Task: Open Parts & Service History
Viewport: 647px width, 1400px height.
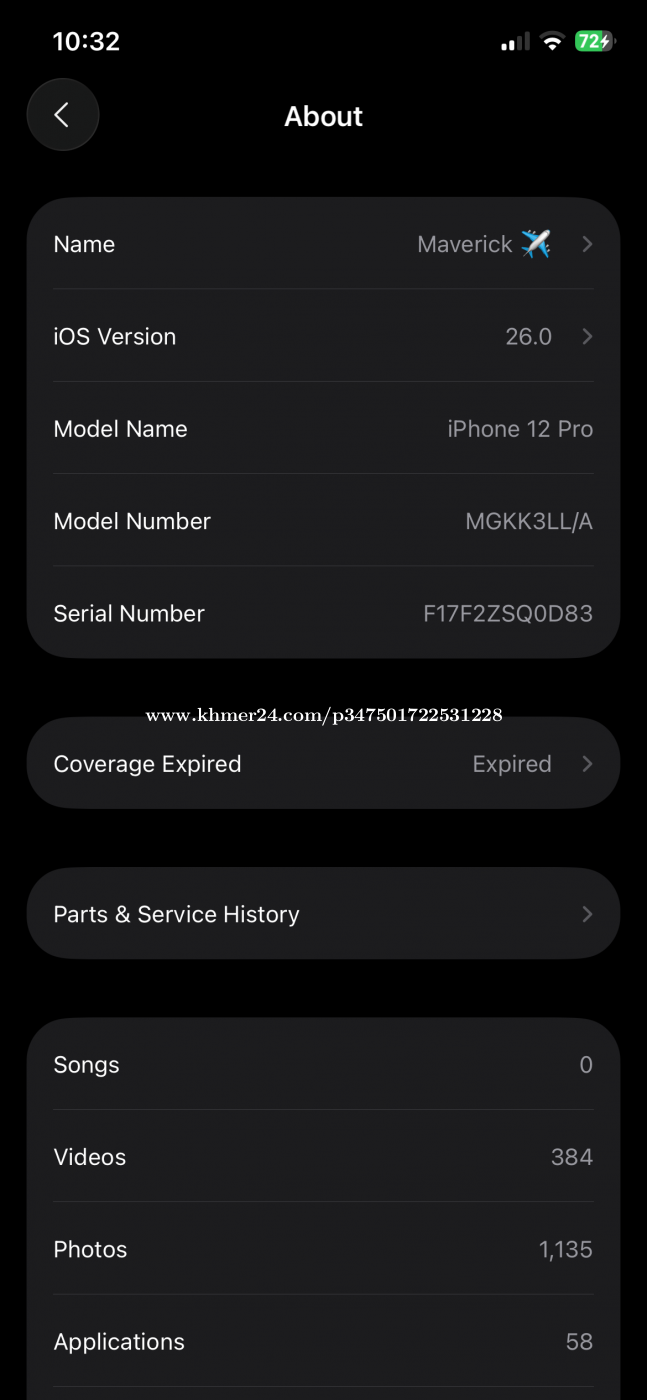Action: click(323, 913)
